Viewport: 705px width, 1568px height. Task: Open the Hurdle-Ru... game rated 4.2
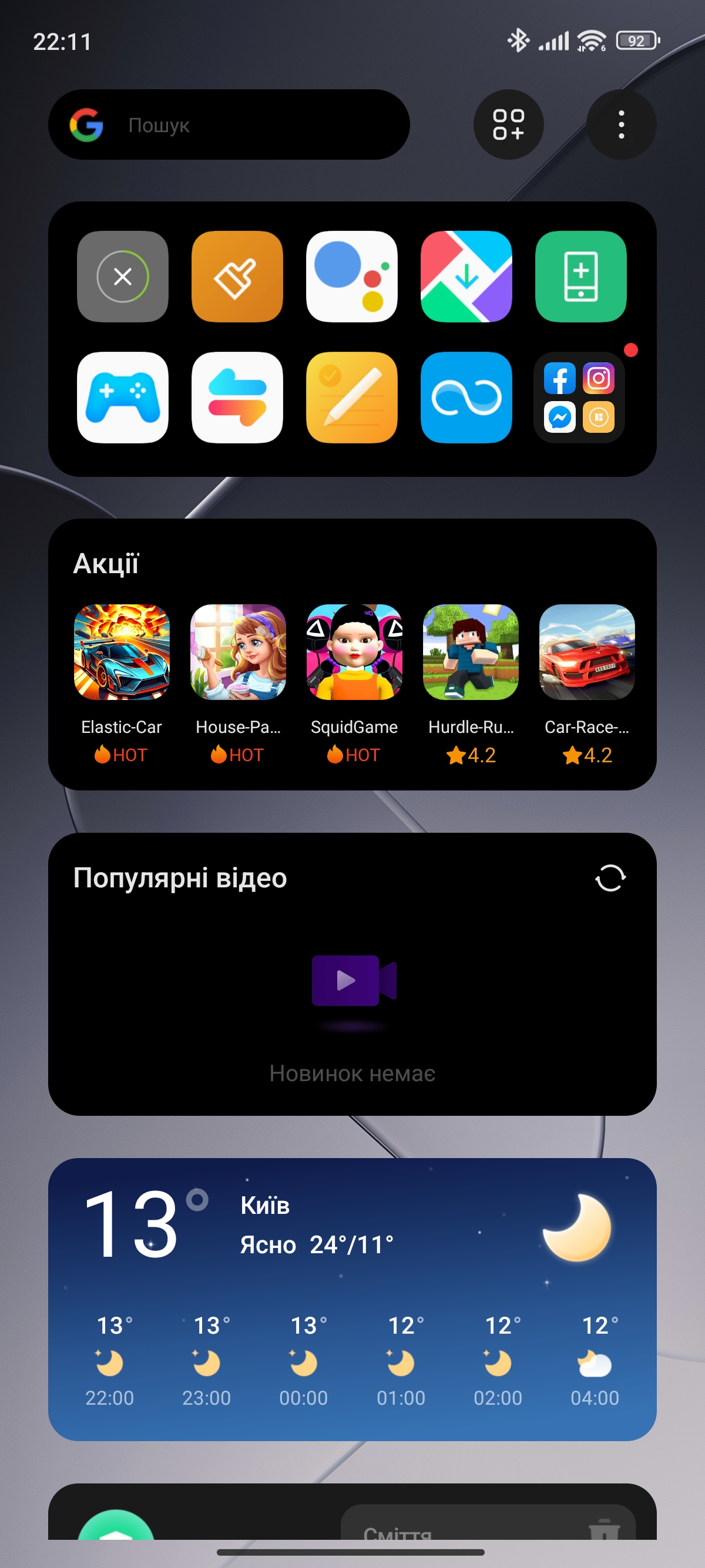(471, 652)
